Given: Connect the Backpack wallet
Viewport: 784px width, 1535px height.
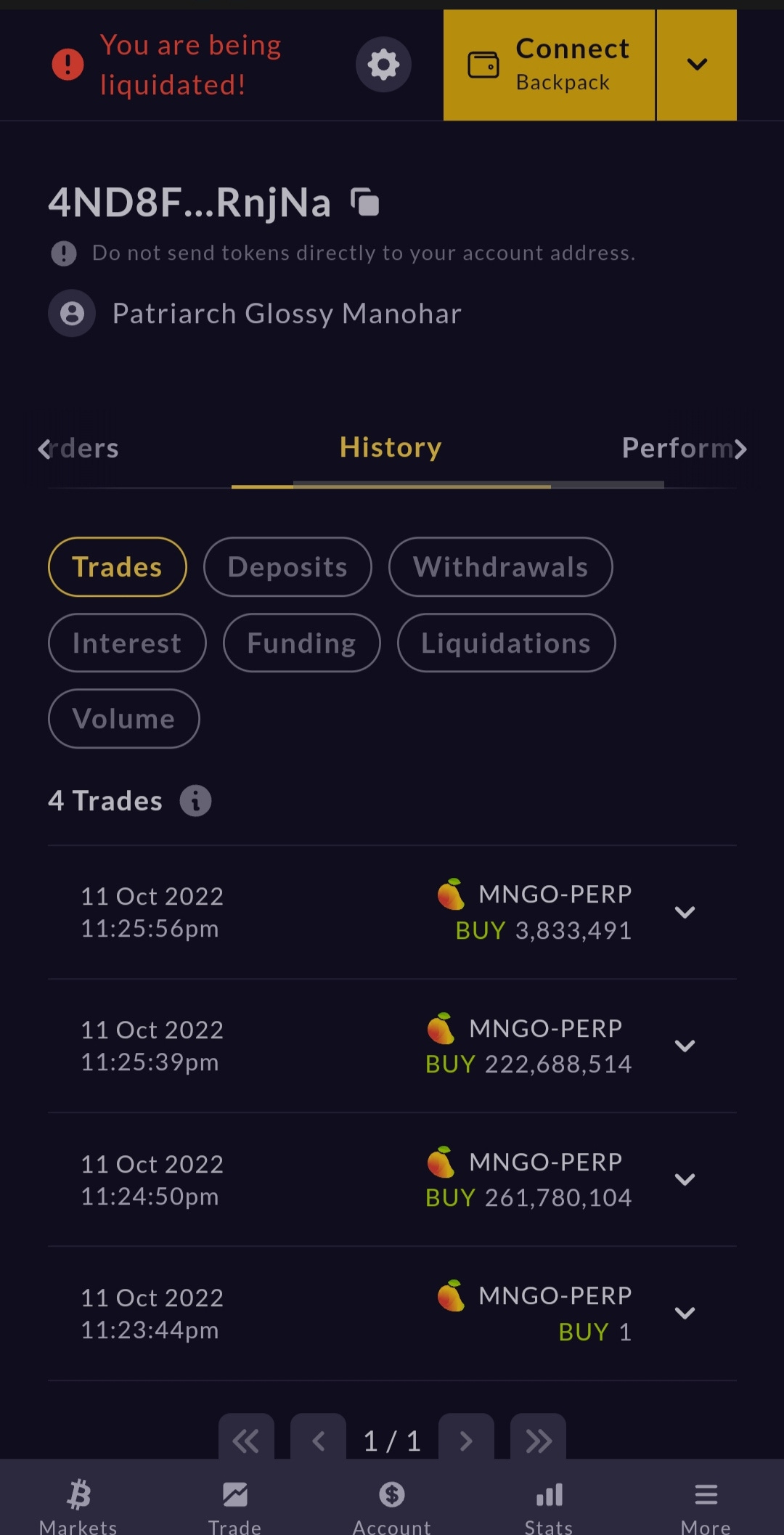Looking at the screenshot, I should tap(549, 65).
